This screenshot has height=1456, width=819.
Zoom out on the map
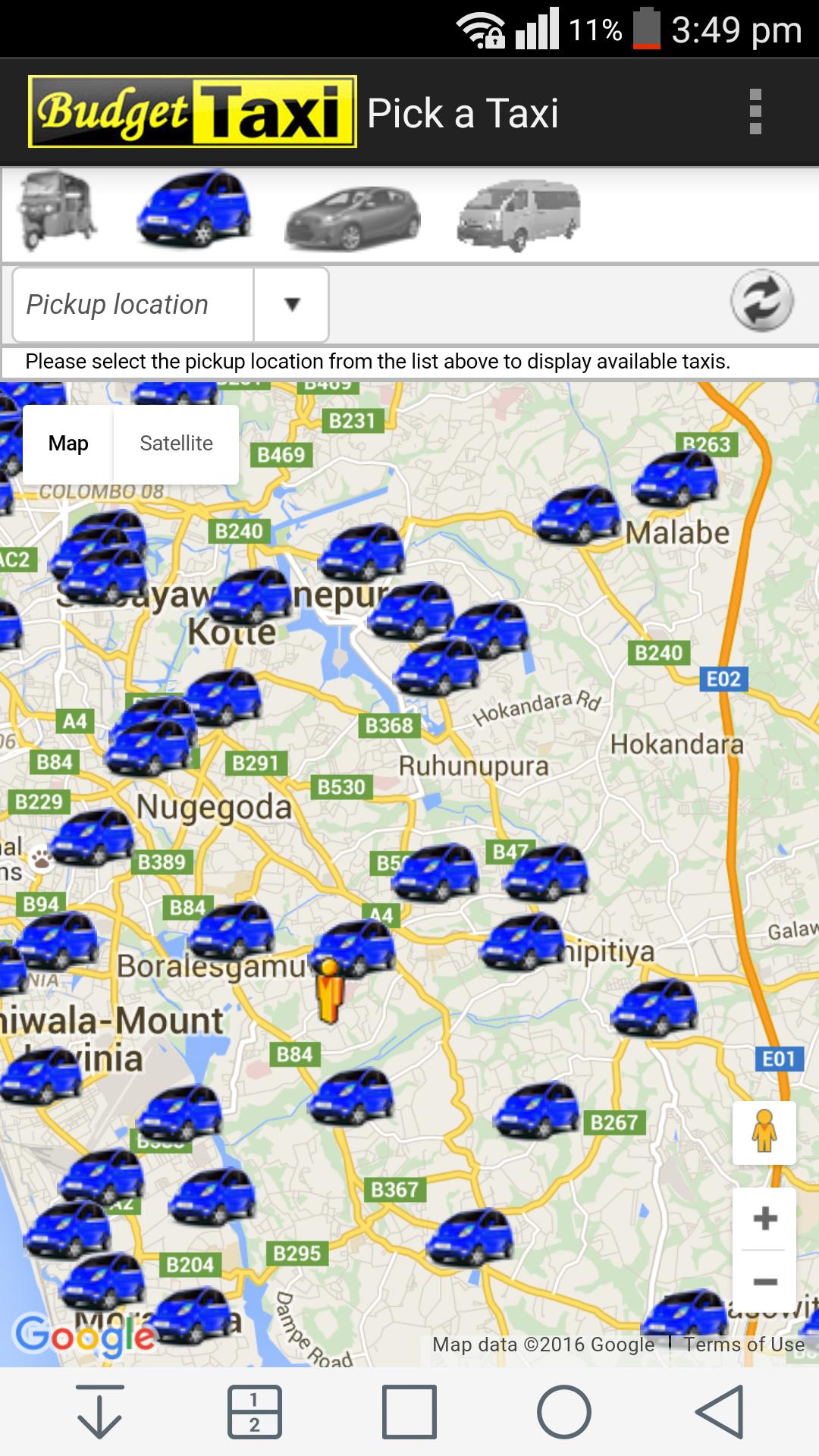point(764,1282)
